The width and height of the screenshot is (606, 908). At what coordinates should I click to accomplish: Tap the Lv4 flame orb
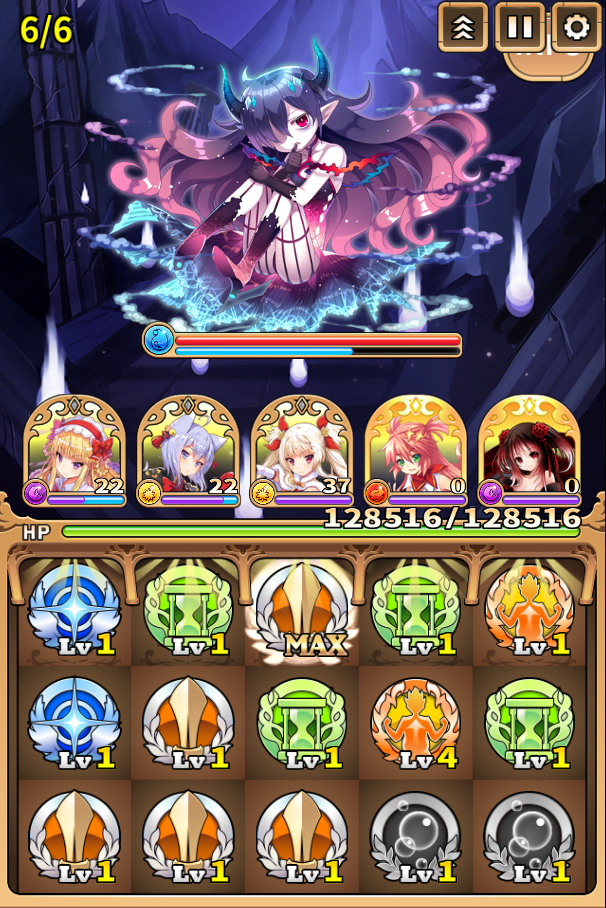point(416,722)
